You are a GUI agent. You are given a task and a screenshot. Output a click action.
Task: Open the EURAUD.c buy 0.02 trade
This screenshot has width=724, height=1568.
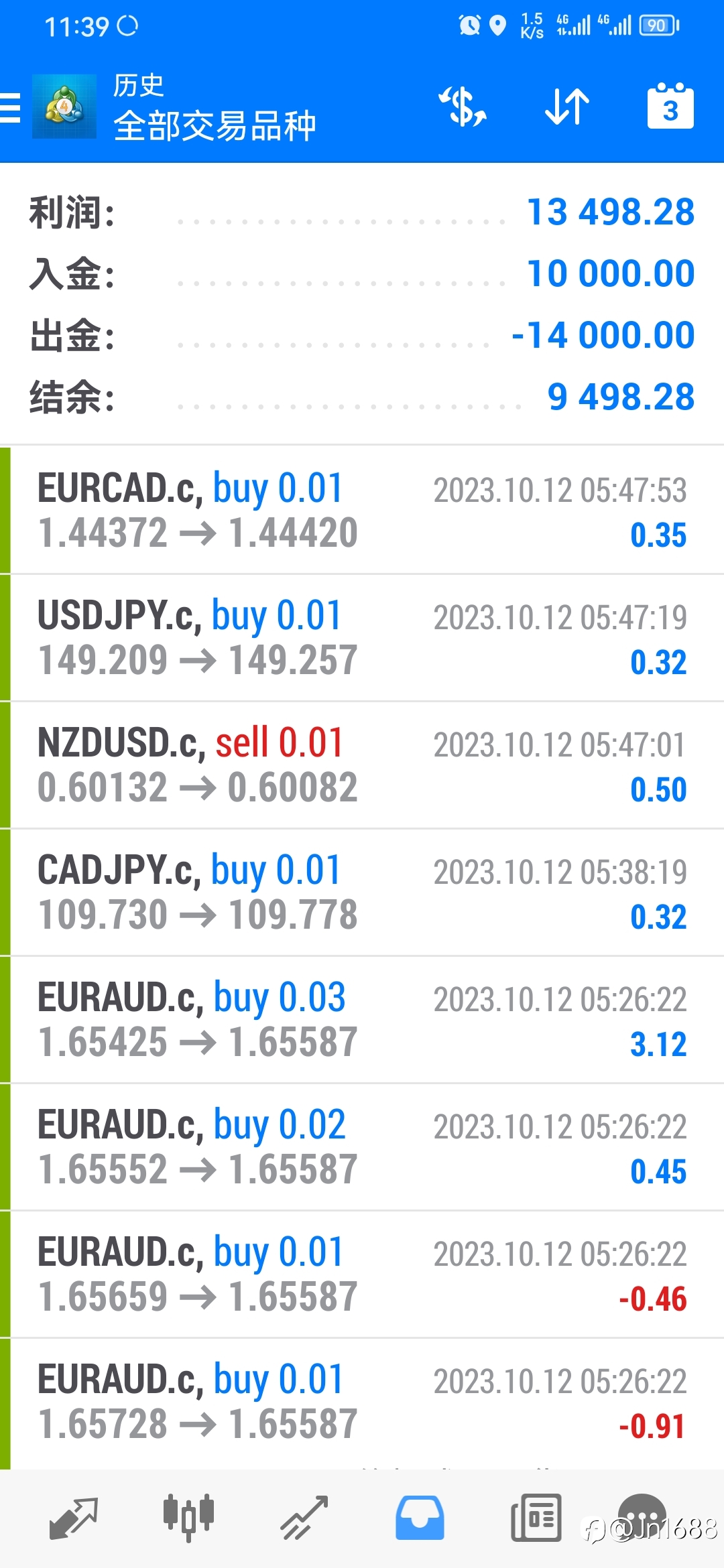pos(362,1147)
